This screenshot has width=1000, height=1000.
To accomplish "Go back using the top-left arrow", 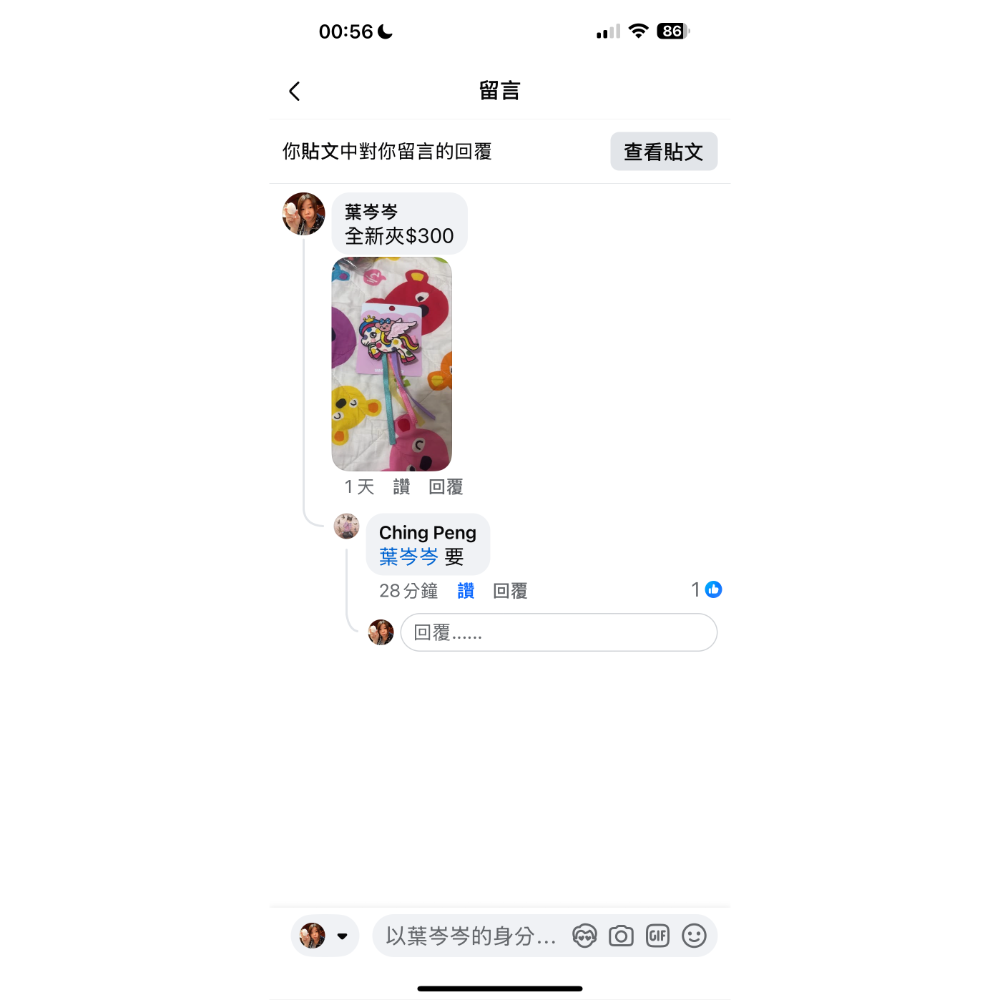I will pyautogui.click(x=294, y=91).
